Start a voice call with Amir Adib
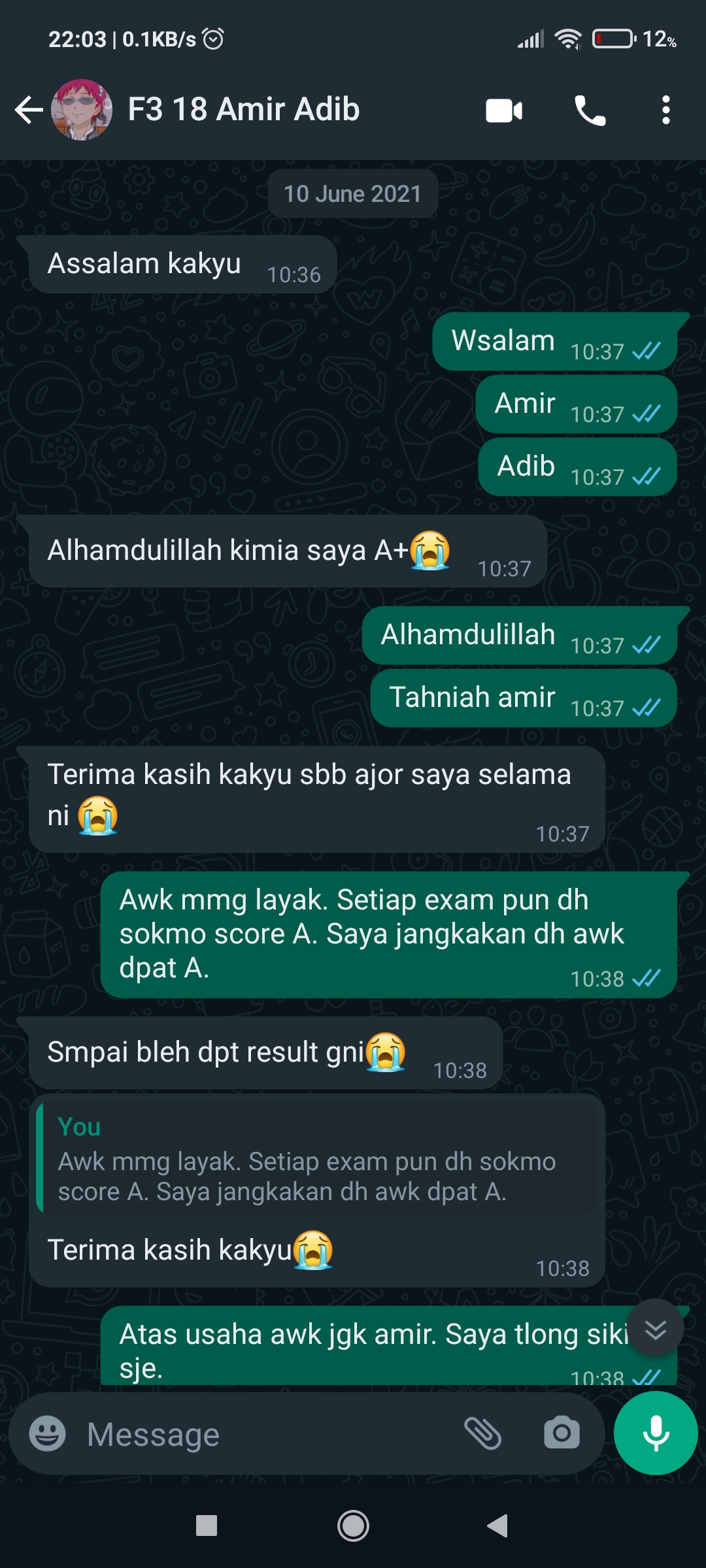The width and height of the screenshot is (706, 1568). (590, 110)
